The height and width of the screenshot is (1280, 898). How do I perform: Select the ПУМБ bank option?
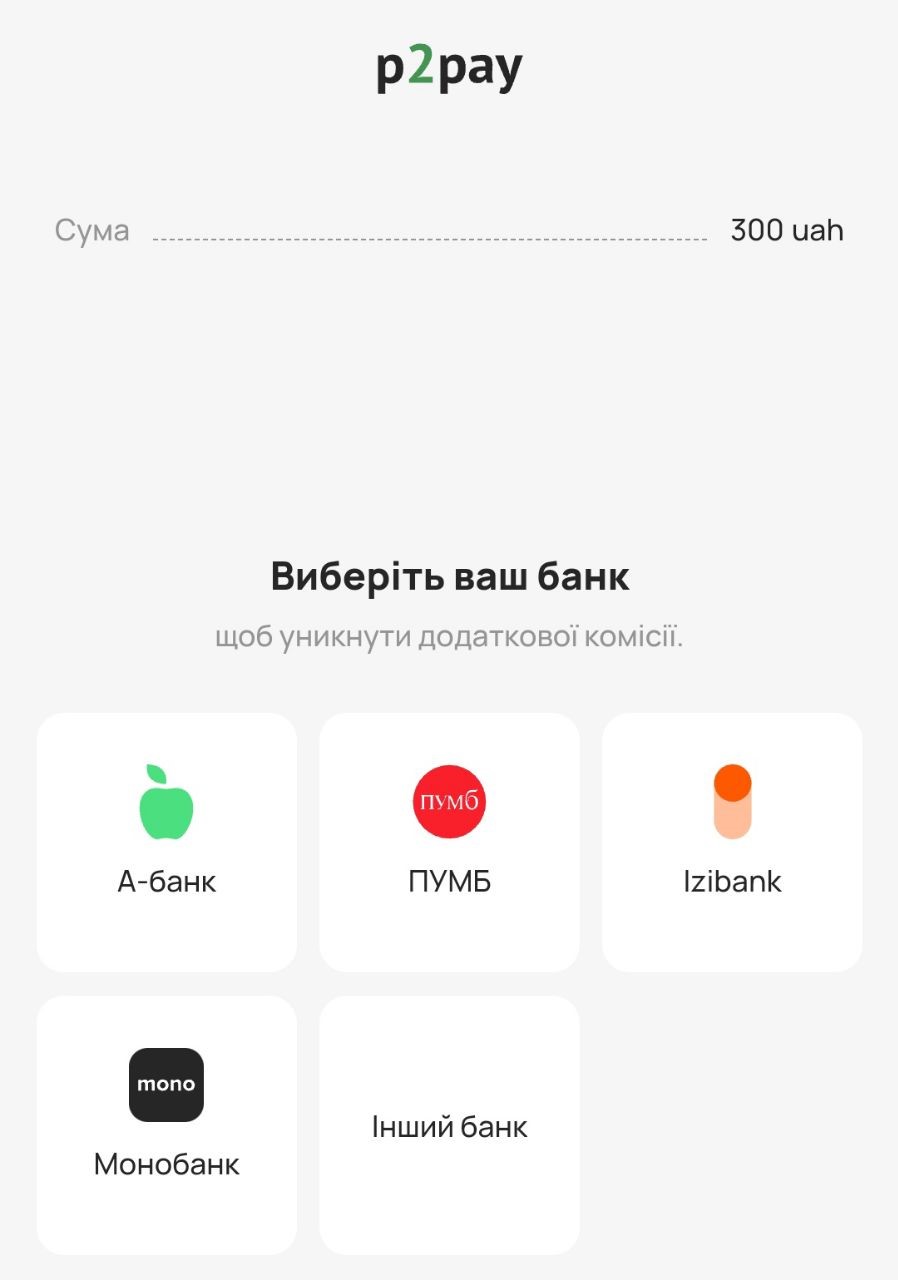[x=449, y=842]
